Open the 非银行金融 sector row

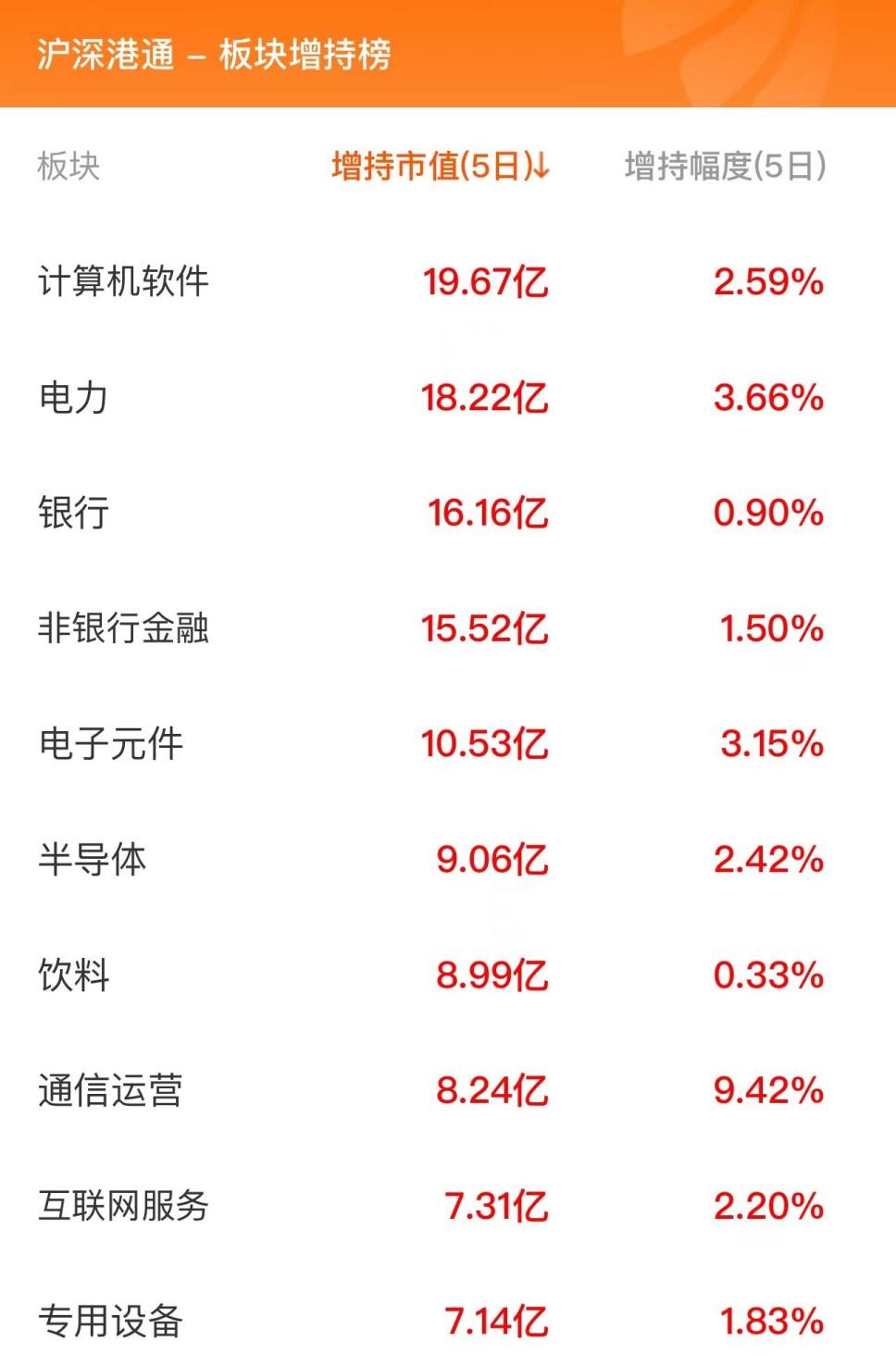coord(123,628)
